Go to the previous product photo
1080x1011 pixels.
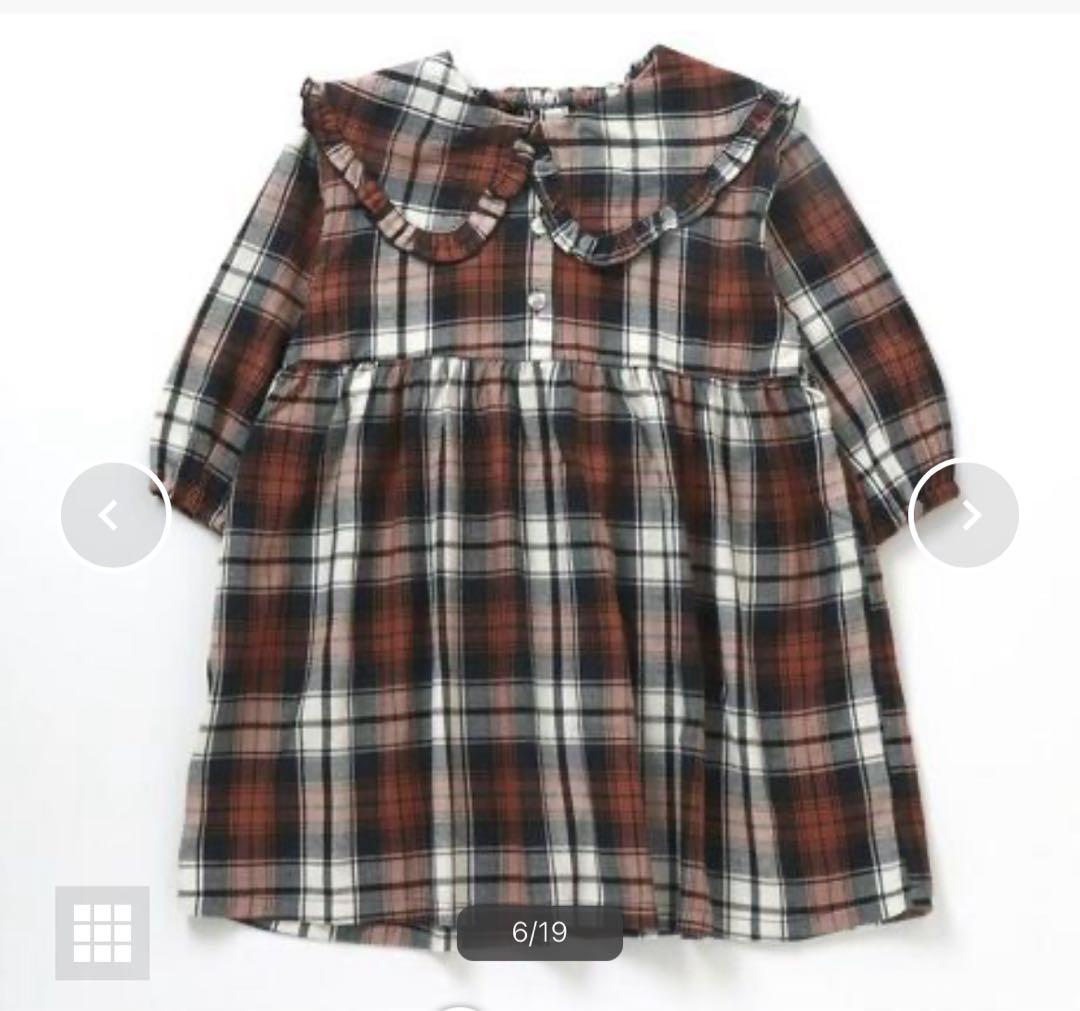coord(114,515)
